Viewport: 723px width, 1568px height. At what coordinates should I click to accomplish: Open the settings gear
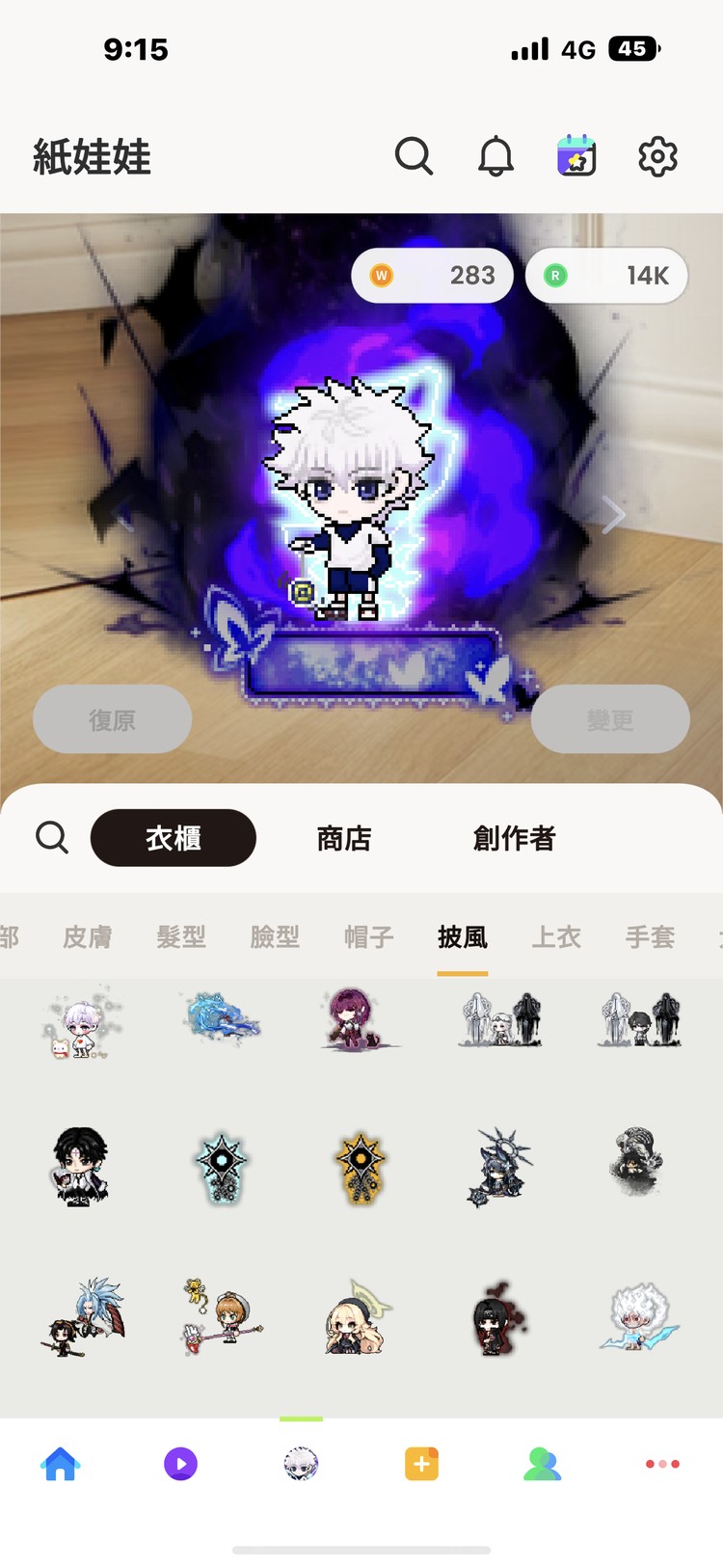[x=657, y=155]
